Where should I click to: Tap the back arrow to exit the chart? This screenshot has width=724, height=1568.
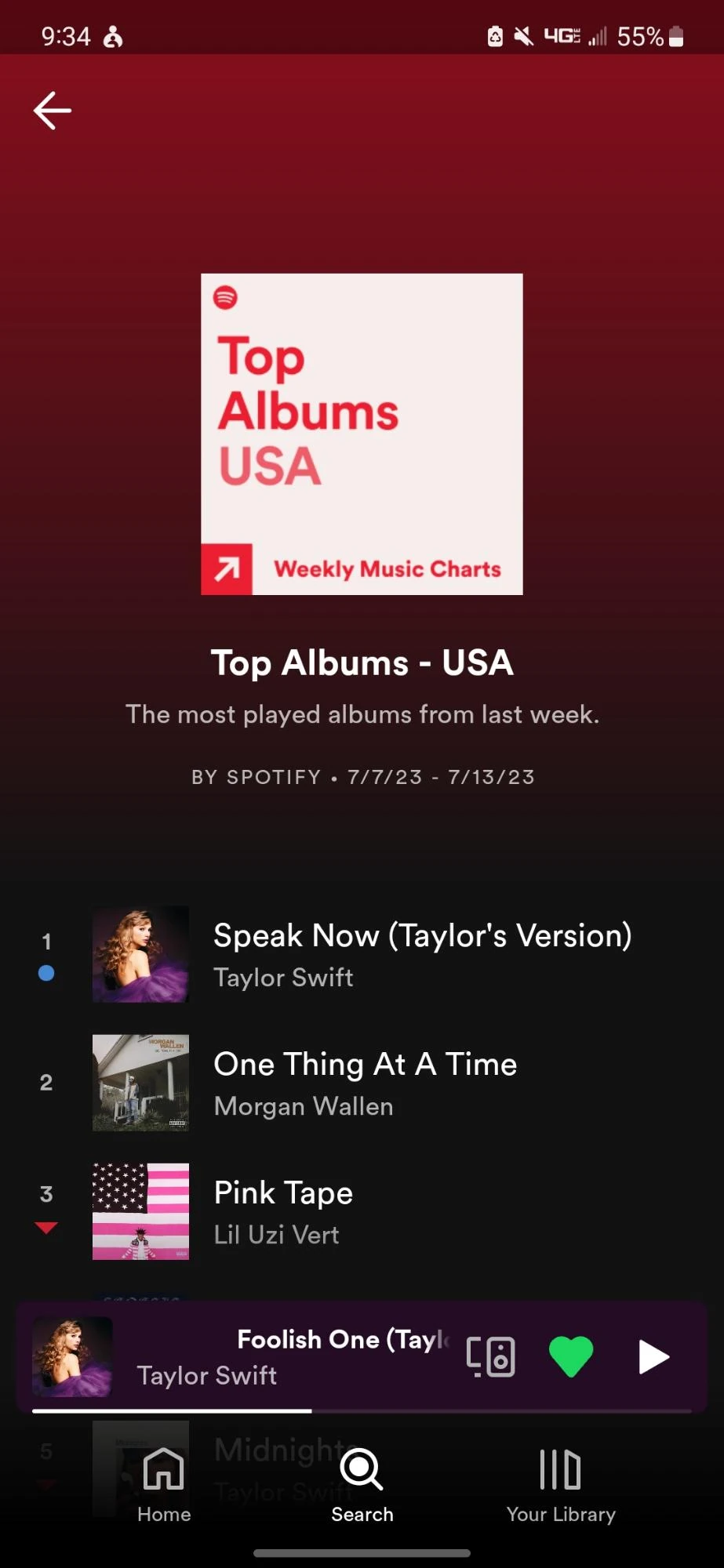tap(52, 110)
